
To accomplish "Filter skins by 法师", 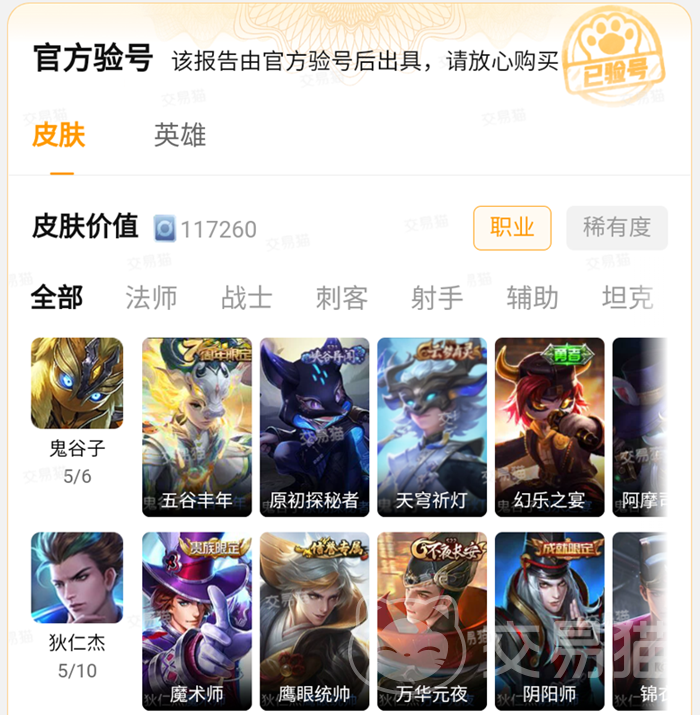I will pos(151,297).
